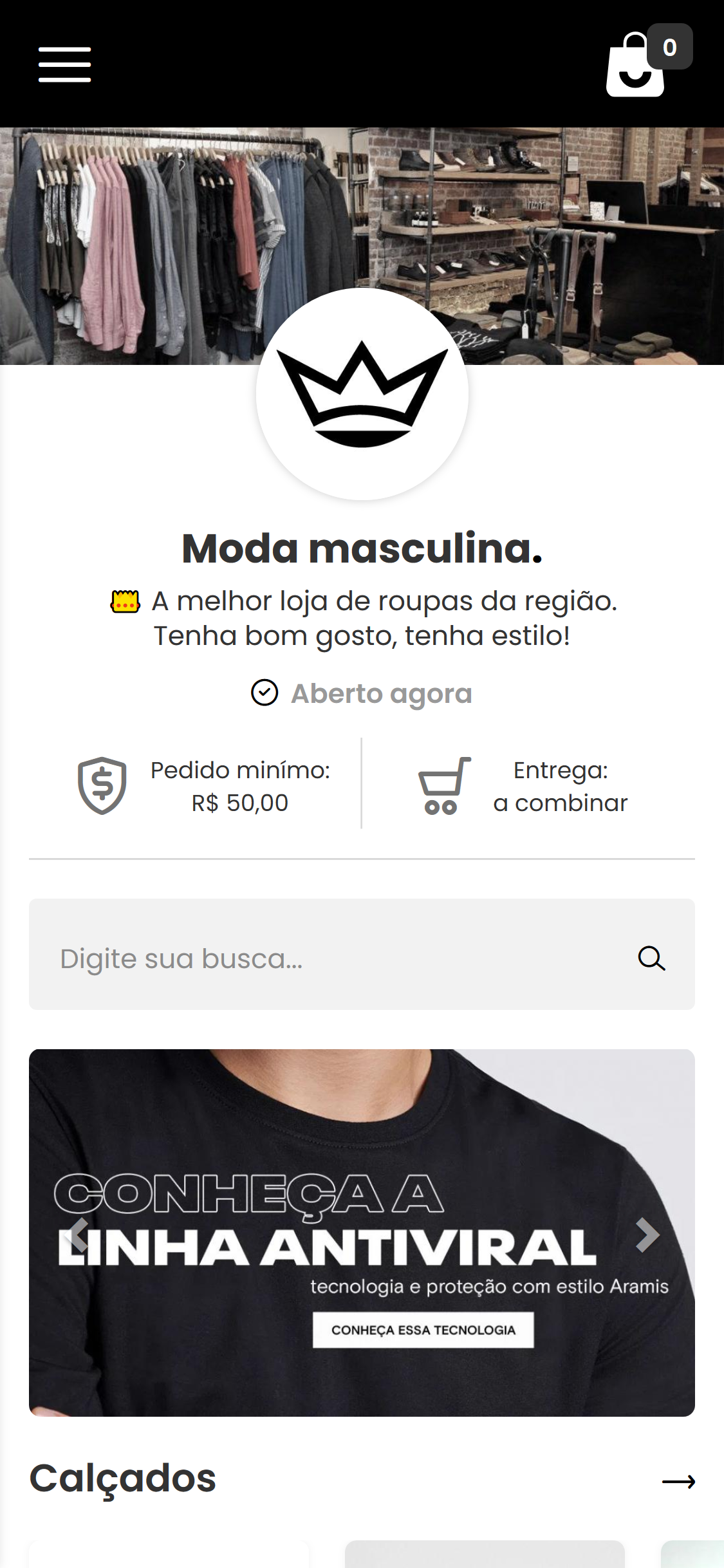Image resolution: width=724 pixels, height=1568 pixels.
Task: Click the delivery cart icon
Action: point(443,785)
